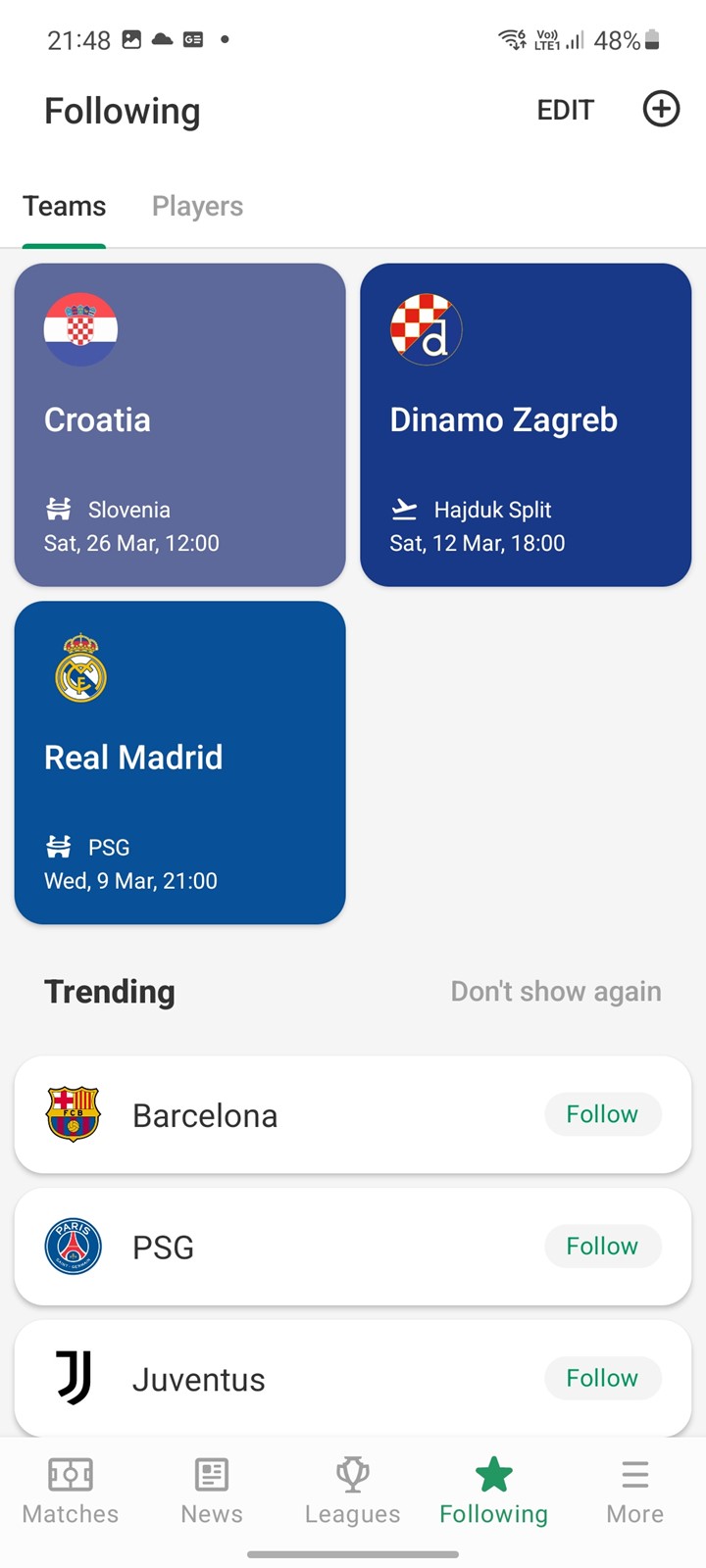The height and width of the screenshot is (1568, 706).
Task: Open the Barcelona trending row
Action: click(x=353, y=1115)
